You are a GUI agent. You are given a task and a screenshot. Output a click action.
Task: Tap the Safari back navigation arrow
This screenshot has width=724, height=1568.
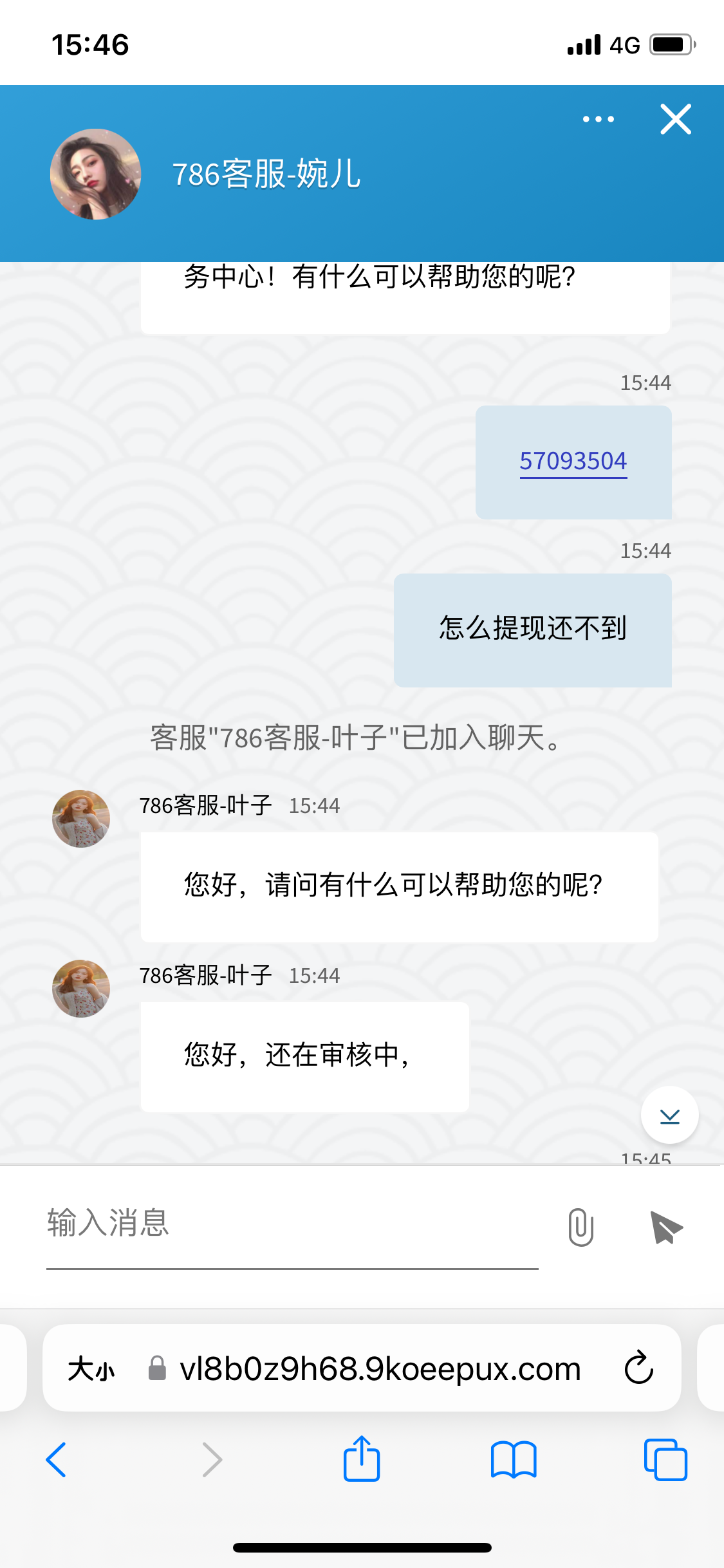coord(57,1460)
